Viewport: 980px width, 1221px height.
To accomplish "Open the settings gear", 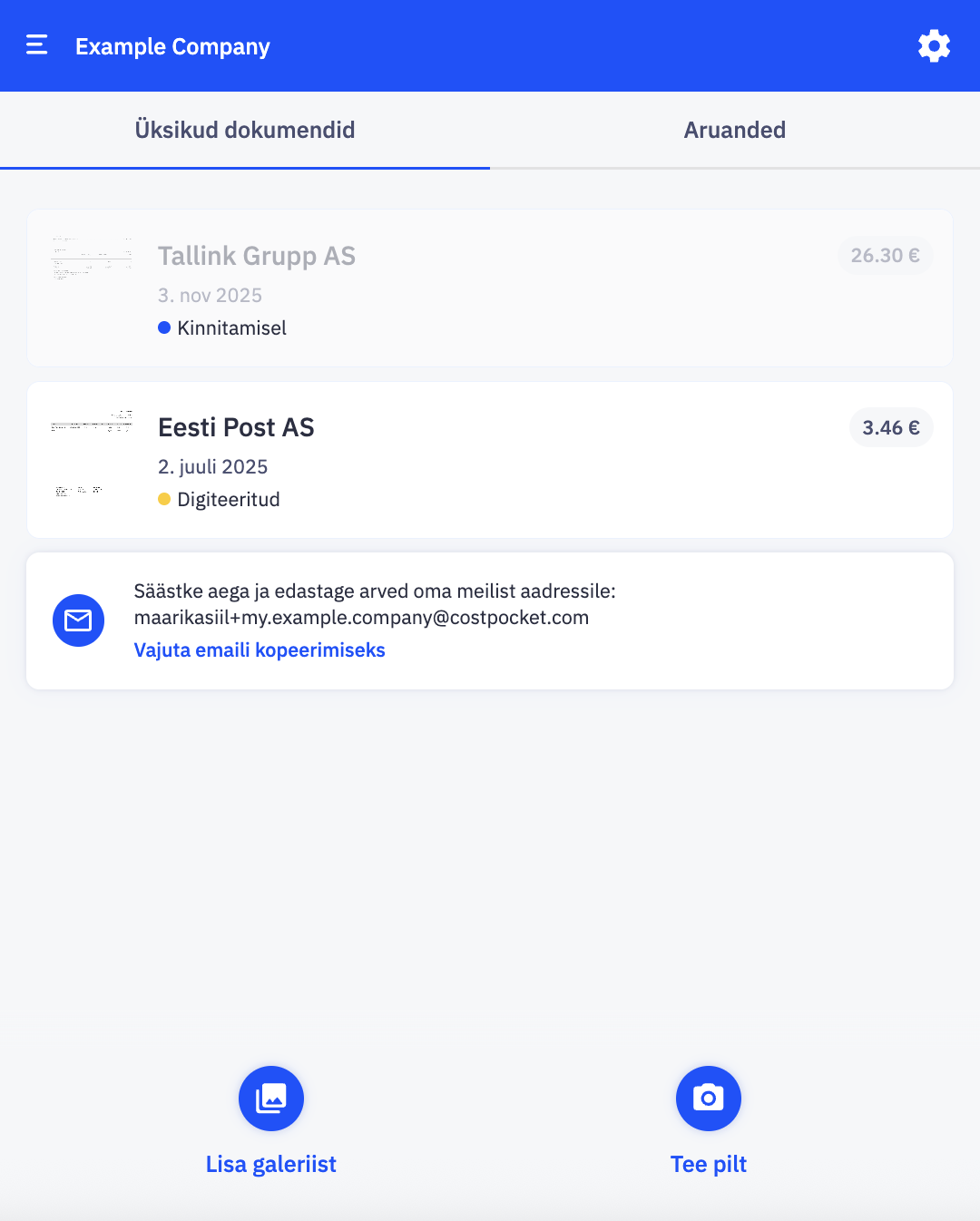I will [934, 46].
